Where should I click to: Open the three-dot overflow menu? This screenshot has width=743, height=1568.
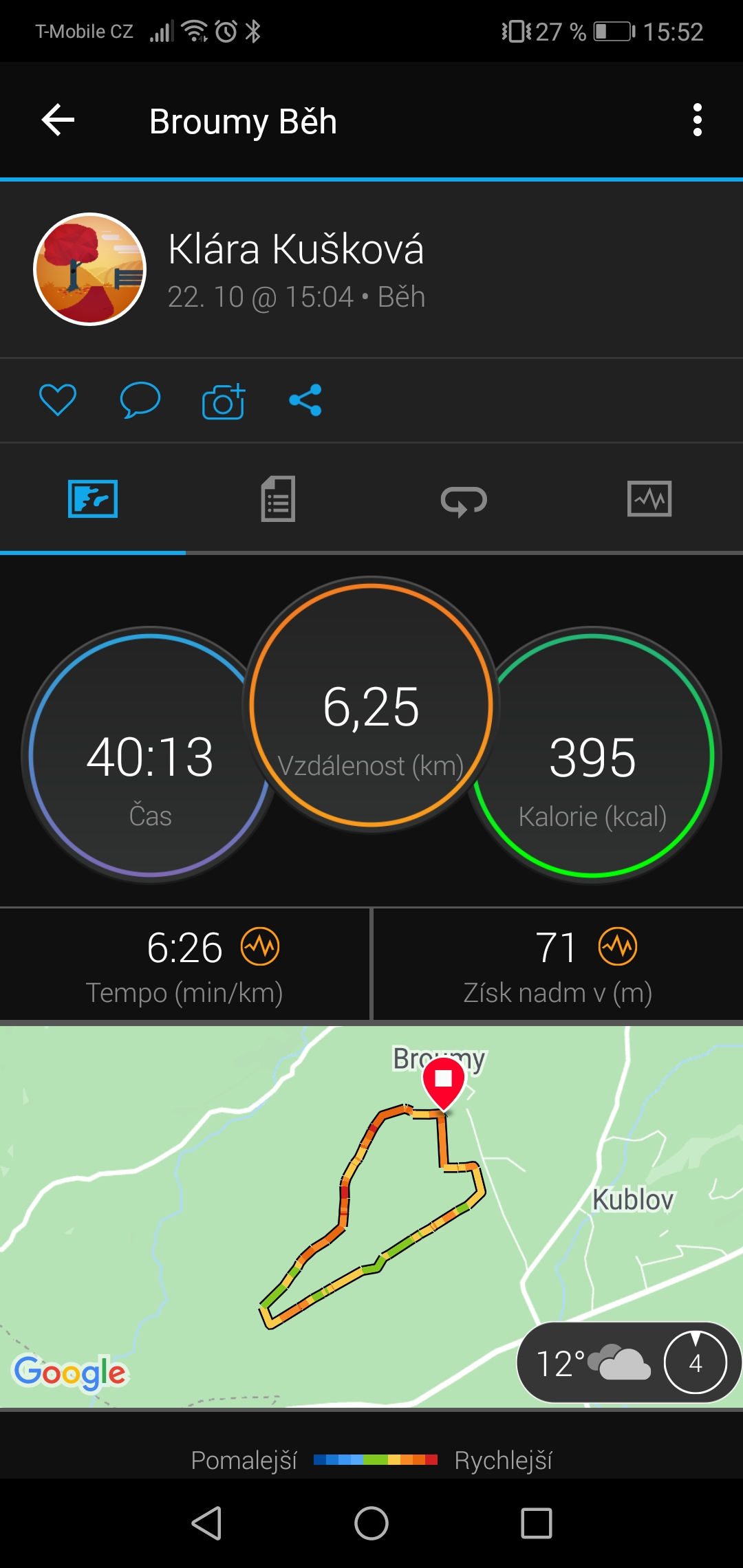tap(697, 120)
